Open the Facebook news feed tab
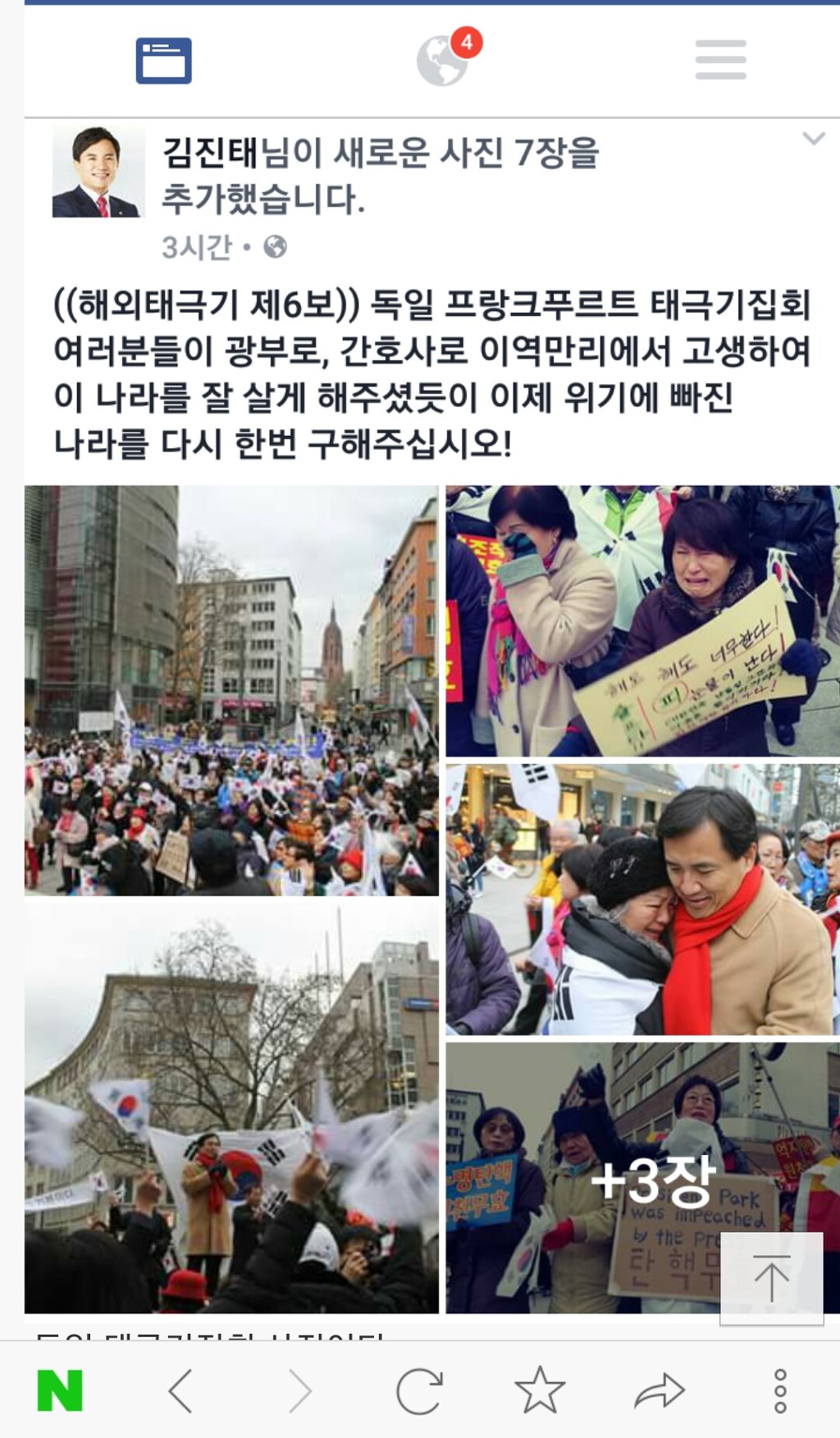 [163, 61]
